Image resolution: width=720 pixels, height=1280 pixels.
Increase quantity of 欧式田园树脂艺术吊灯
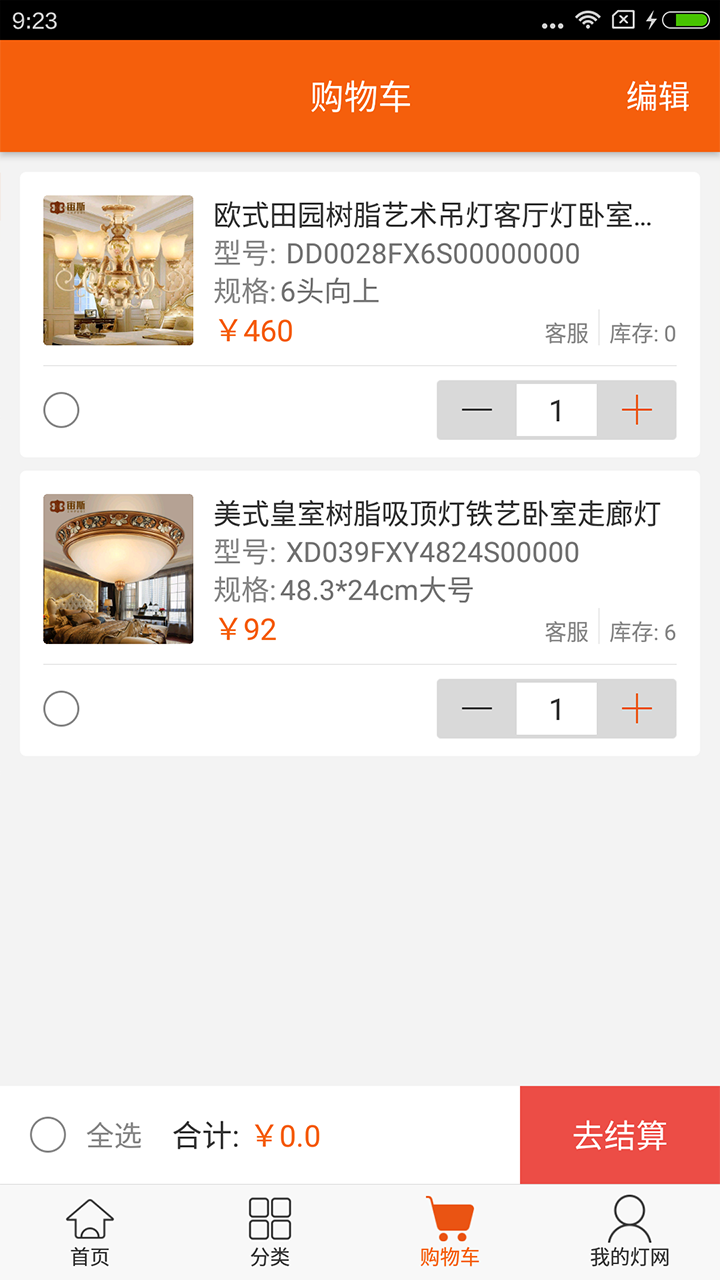pyautogui.click(x=637, y=410)
